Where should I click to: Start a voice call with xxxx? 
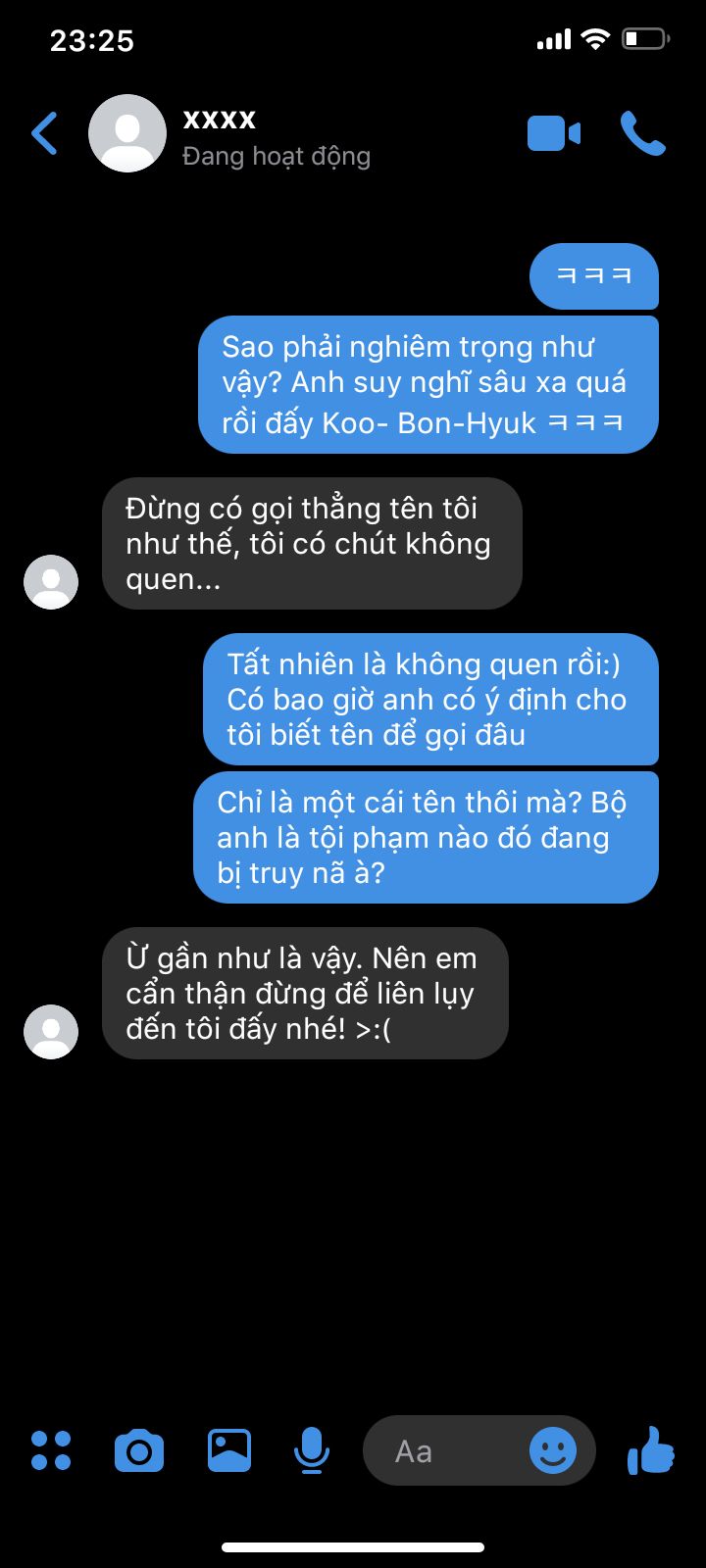(642, 134)
